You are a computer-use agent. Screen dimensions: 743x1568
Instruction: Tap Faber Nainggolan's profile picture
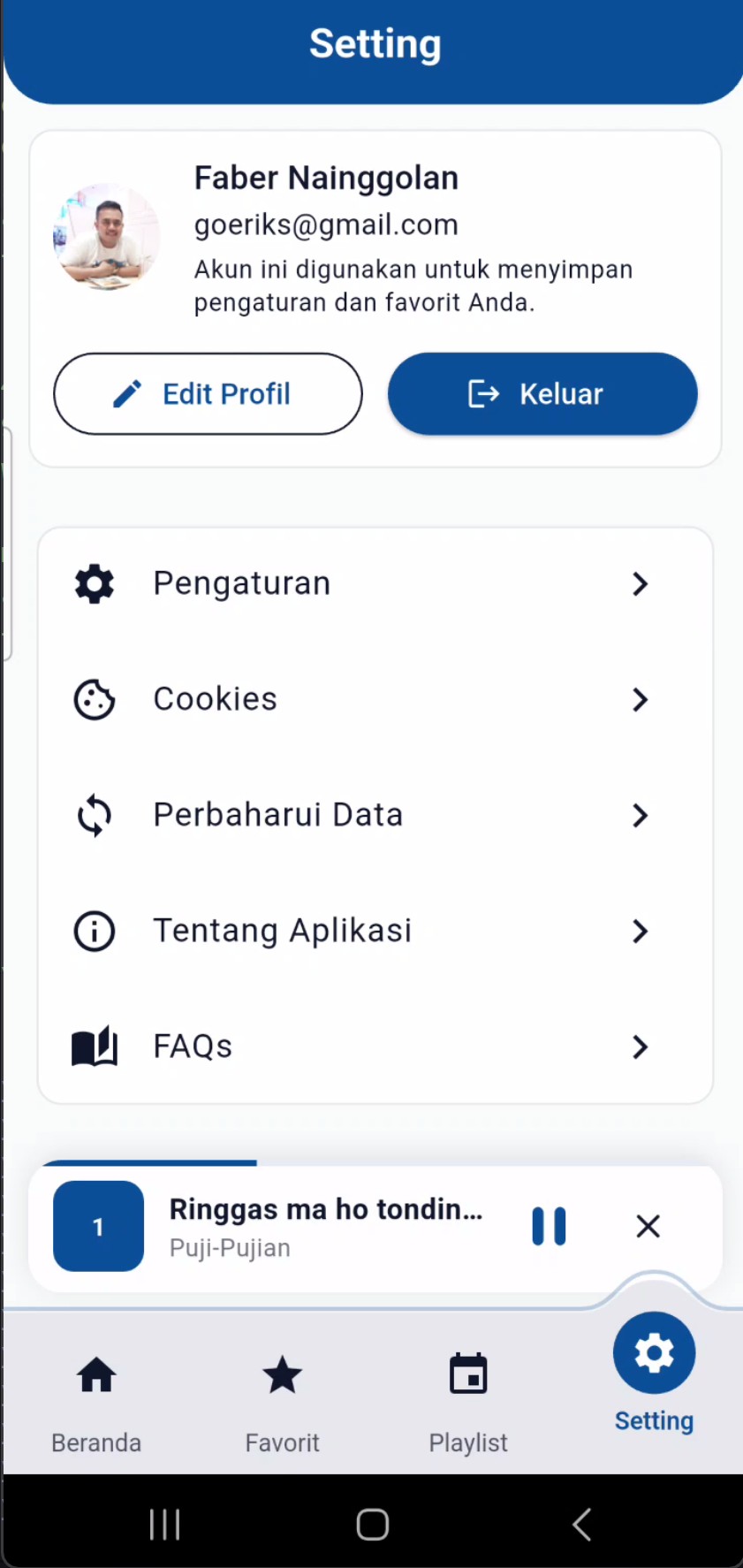click(106, 236)
